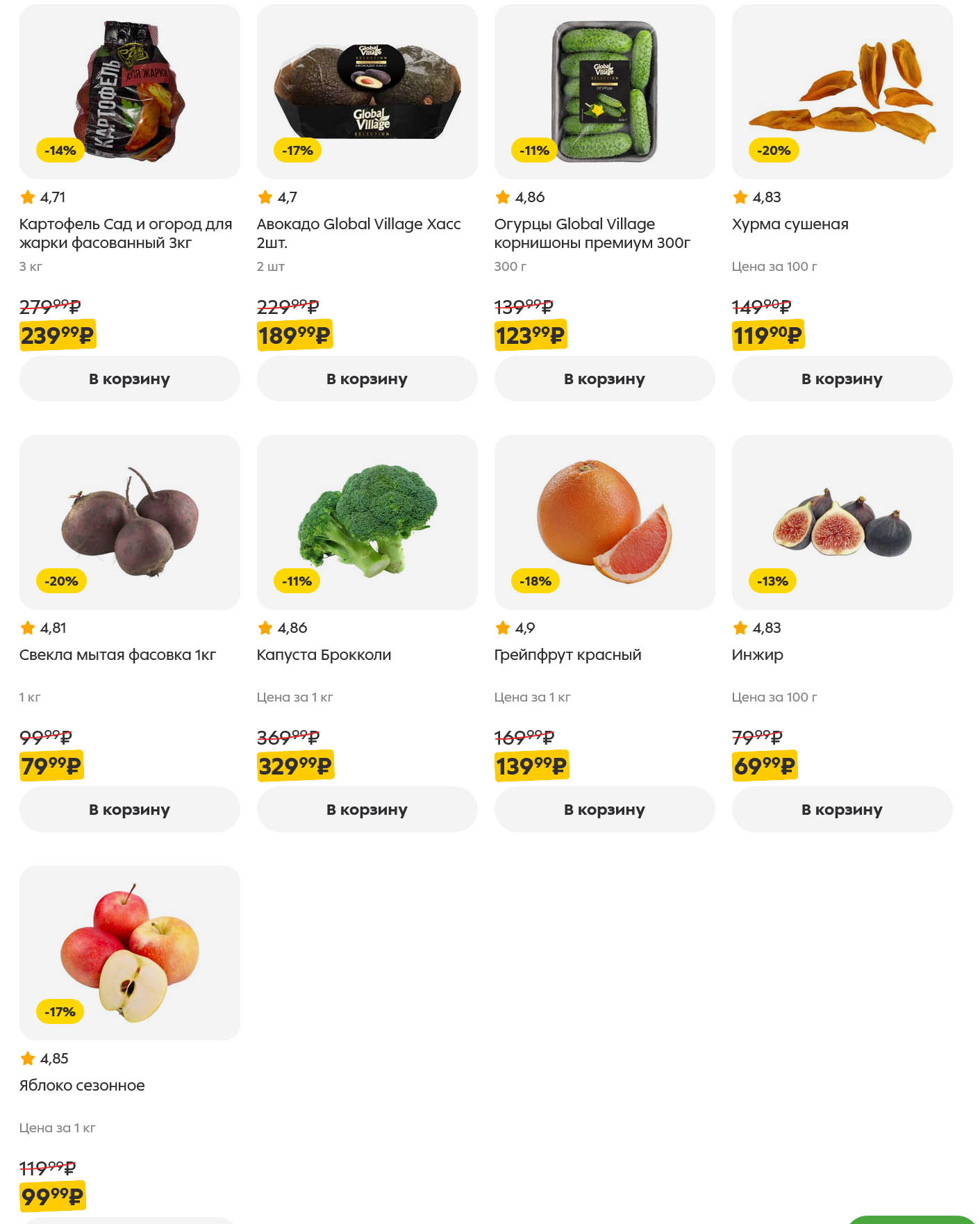Add Хурма сушеная to cart
980x1224 pixels.
842,379
